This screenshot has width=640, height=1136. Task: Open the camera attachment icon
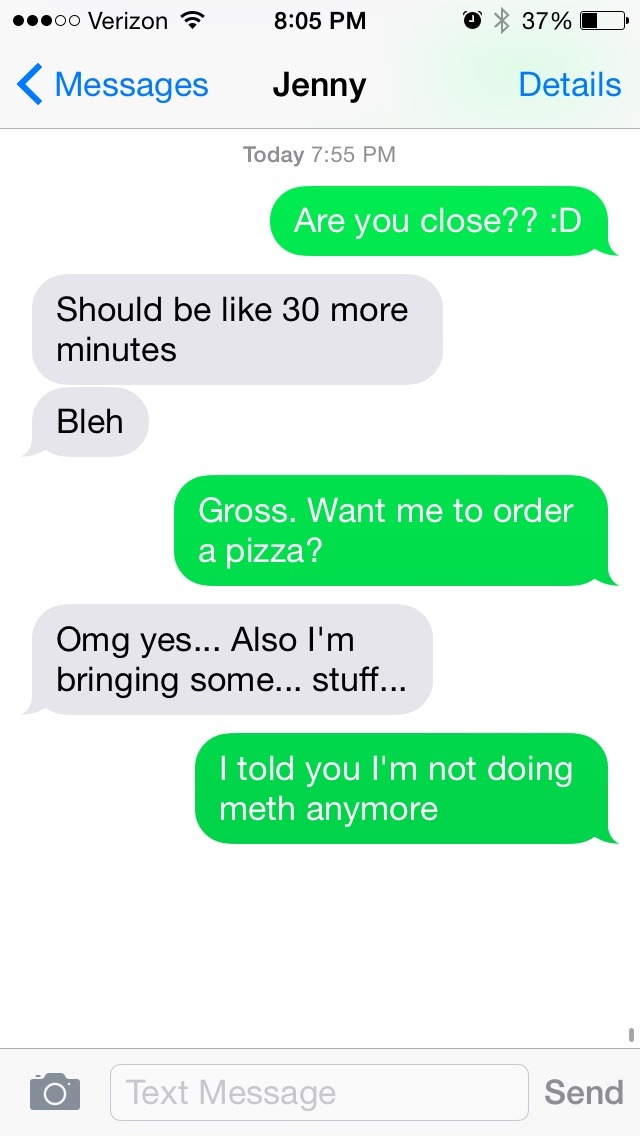(55, 1091)
